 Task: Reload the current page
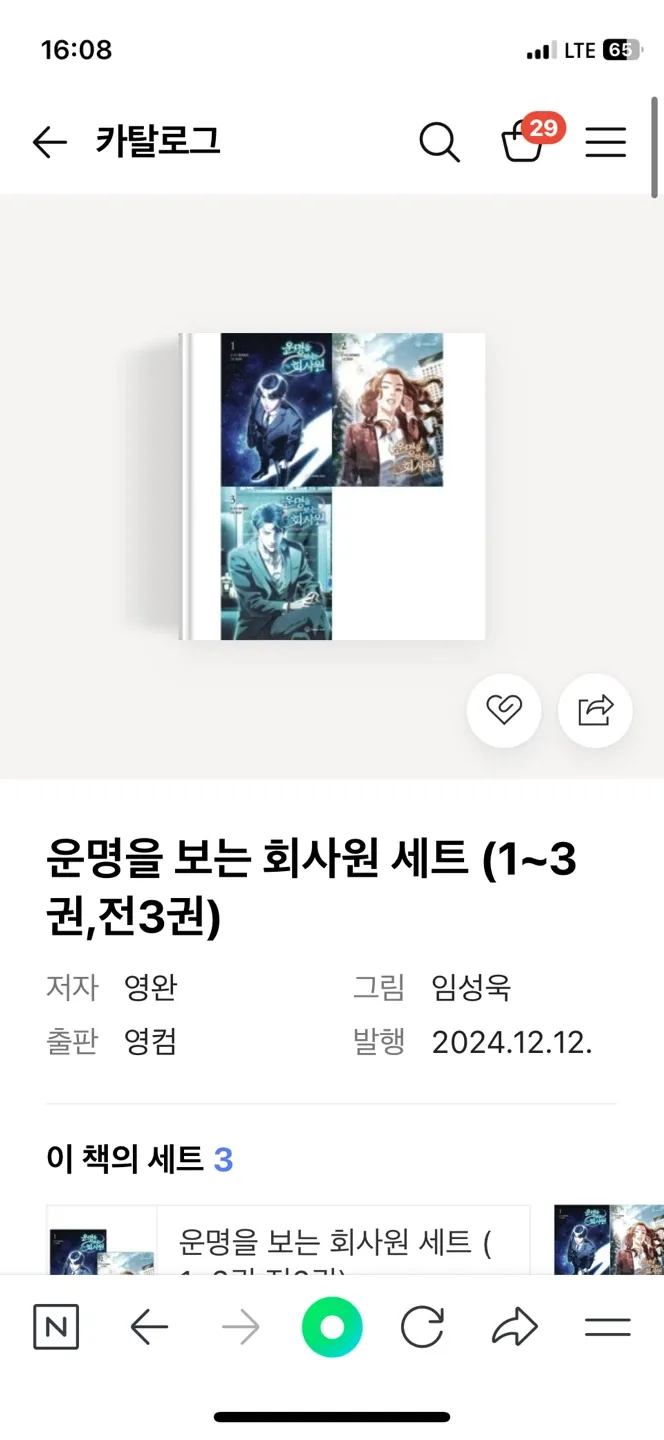point(422,1328)
